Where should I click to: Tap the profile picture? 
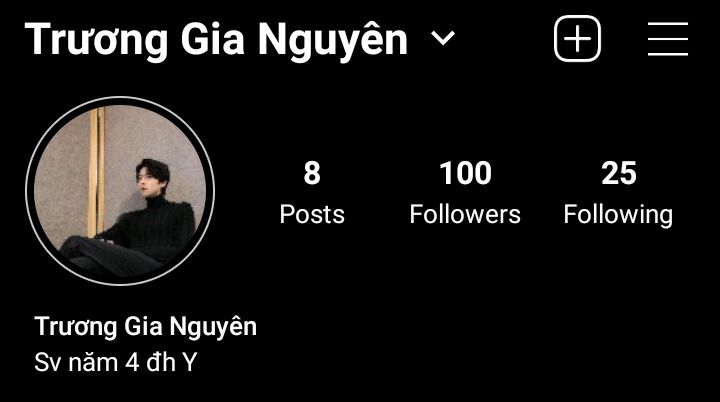tap(120, 191)
